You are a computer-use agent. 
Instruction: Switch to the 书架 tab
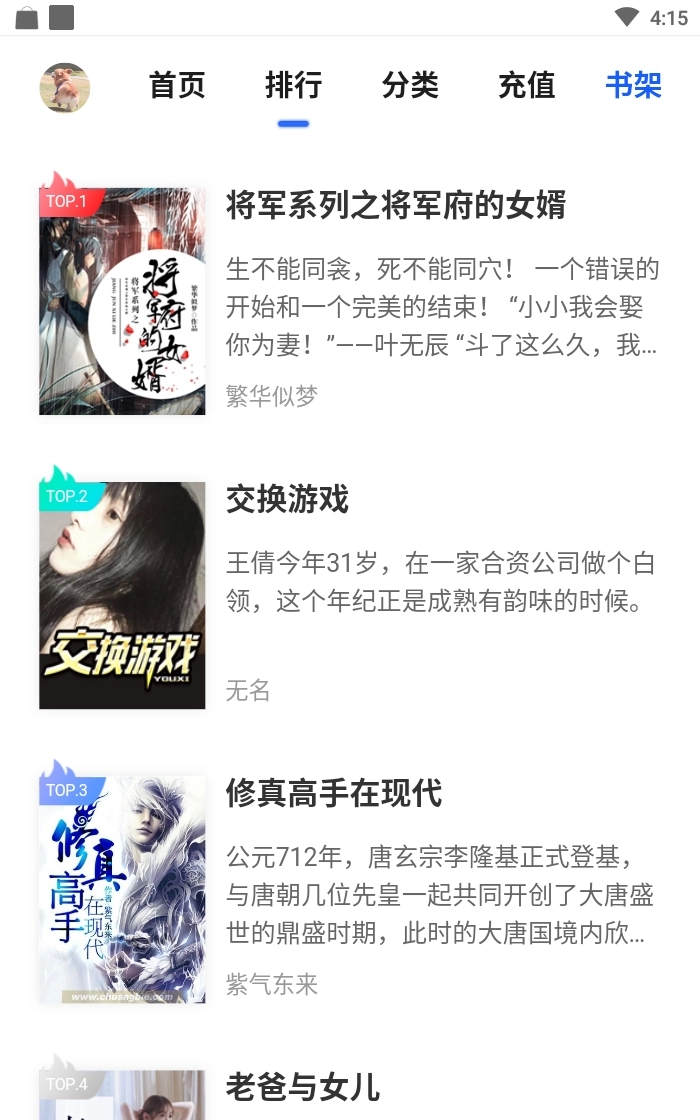click(x=634, y=86)
